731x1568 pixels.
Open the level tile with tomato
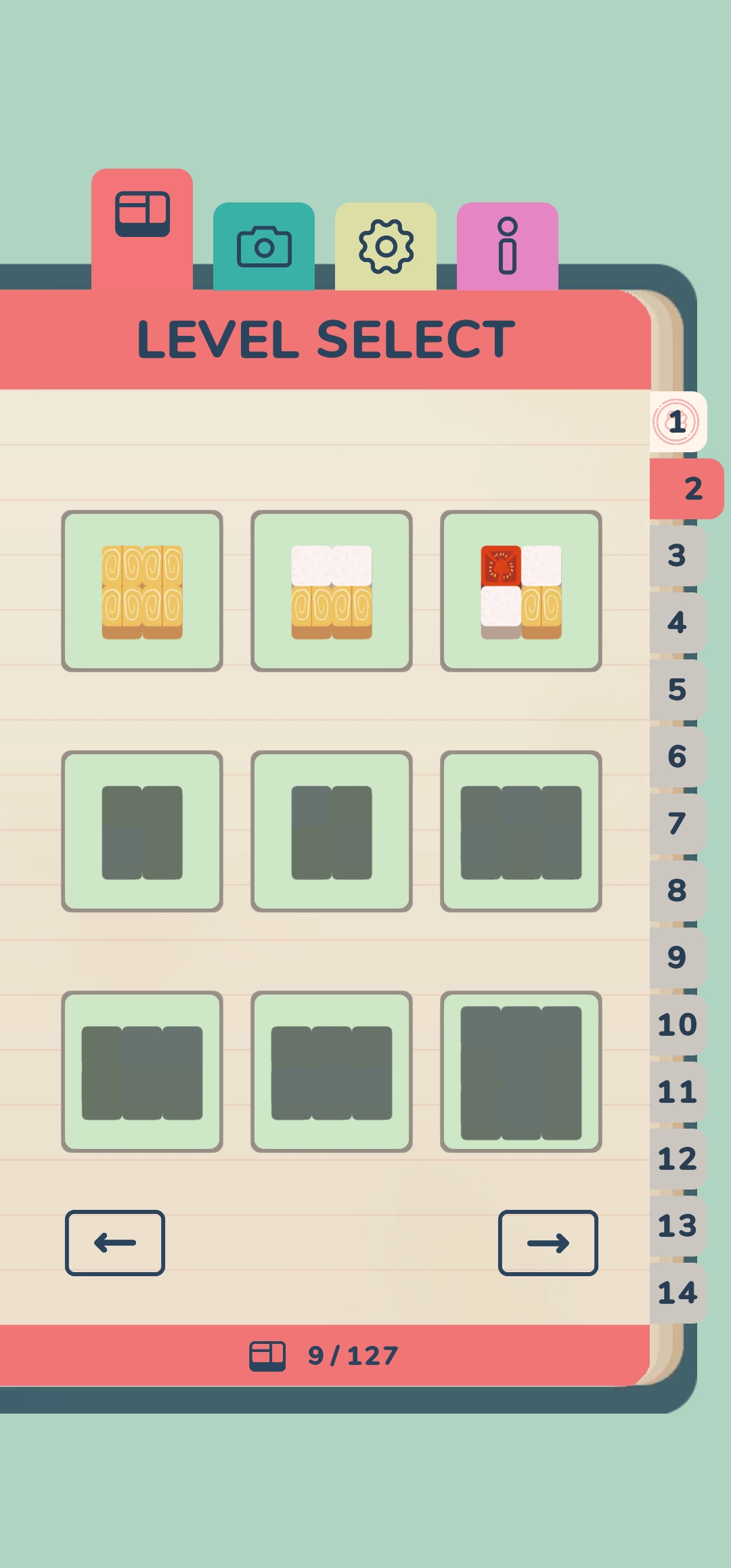tap(521, 591)
